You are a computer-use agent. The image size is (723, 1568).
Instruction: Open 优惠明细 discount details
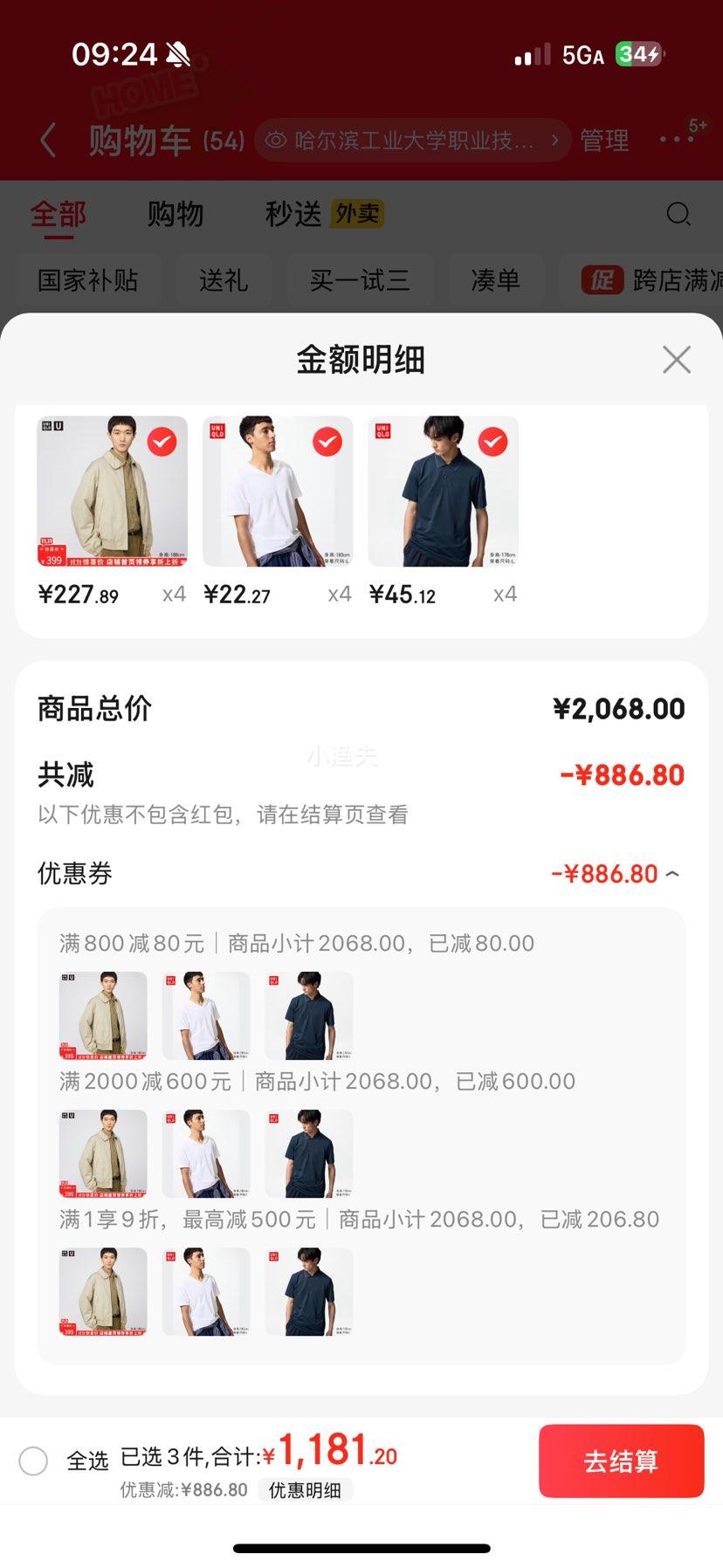coord(305,1489)
